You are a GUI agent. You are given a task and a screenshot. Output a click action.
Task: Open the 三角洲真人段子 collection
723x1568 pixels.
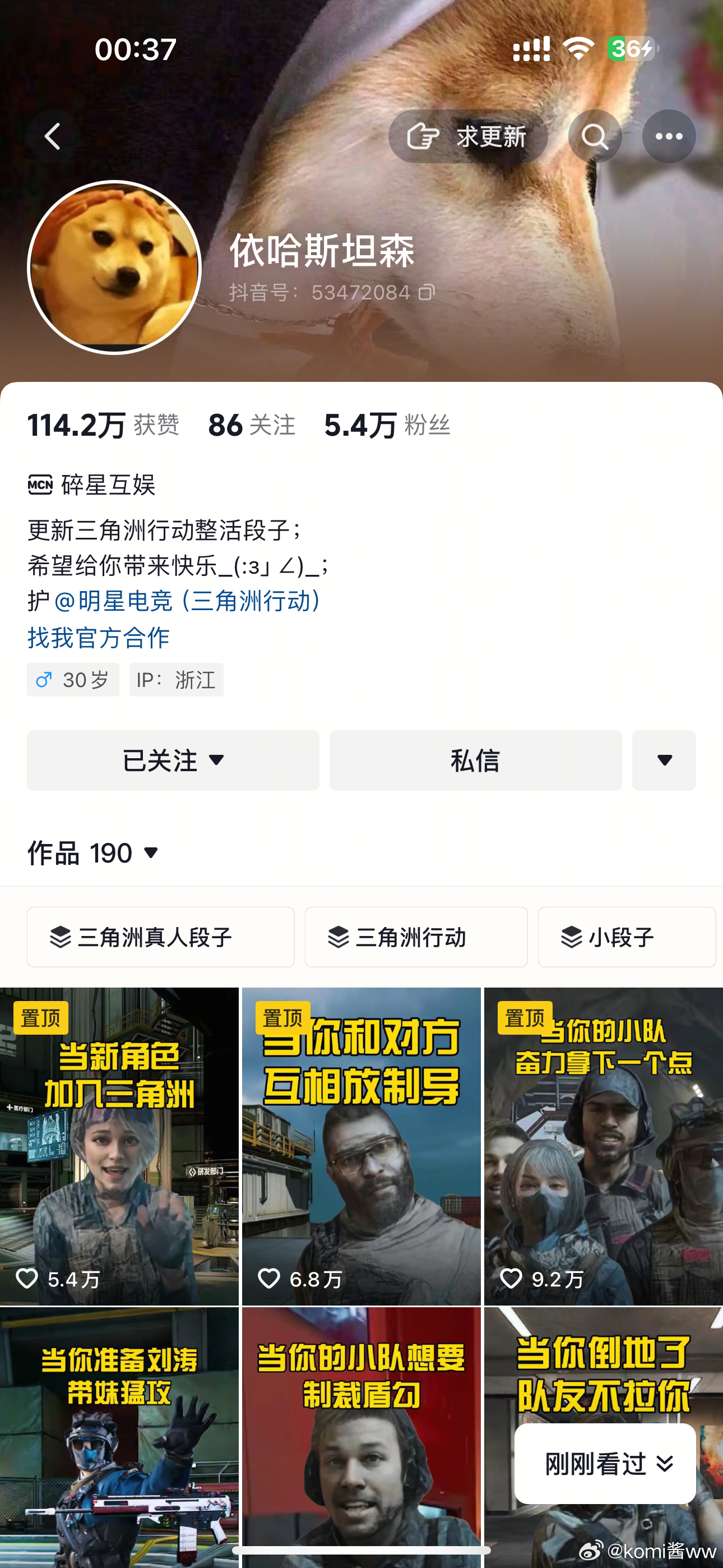click(161, 937)
